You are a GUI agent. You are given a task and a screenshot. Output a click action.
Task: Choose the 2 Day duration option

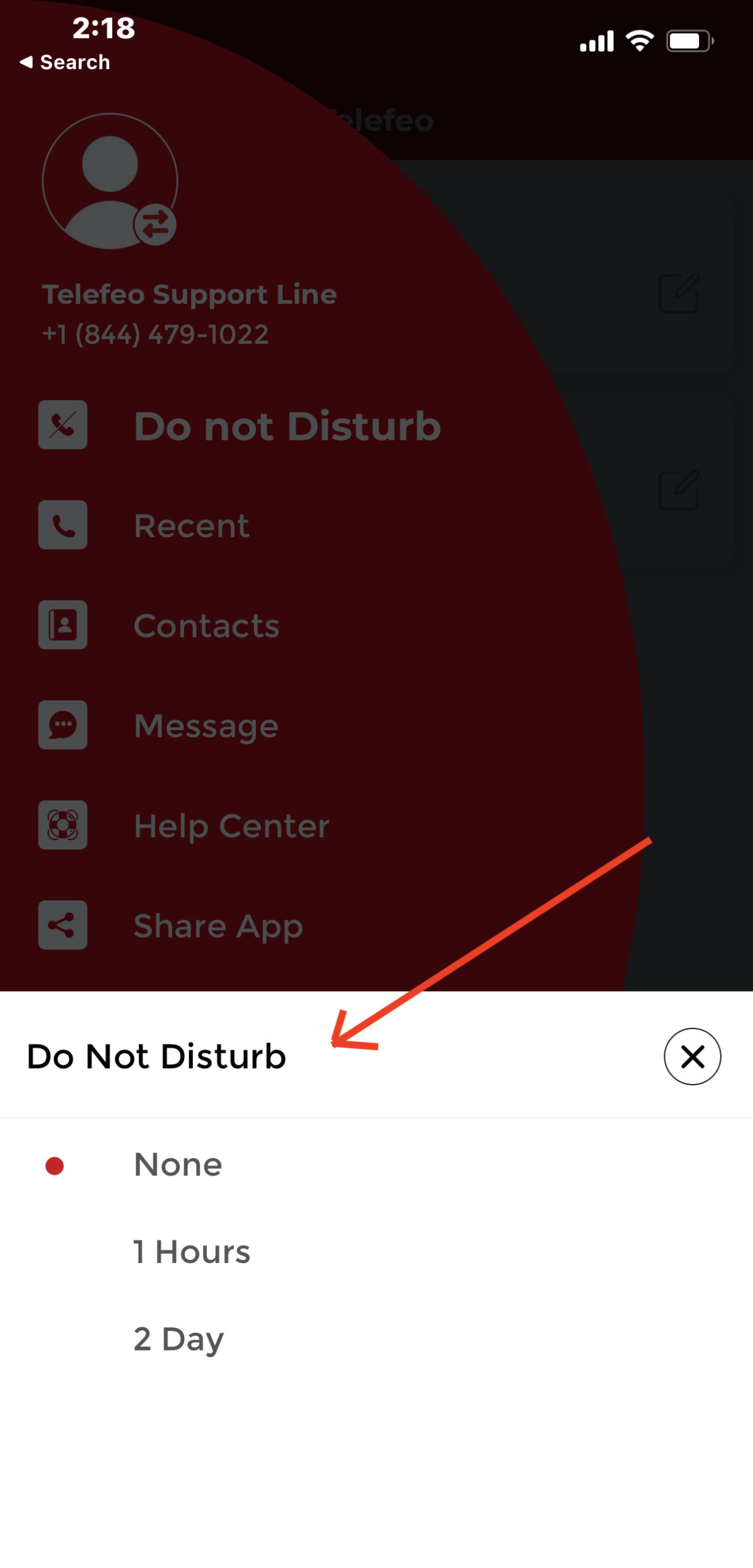[178, 1338]
